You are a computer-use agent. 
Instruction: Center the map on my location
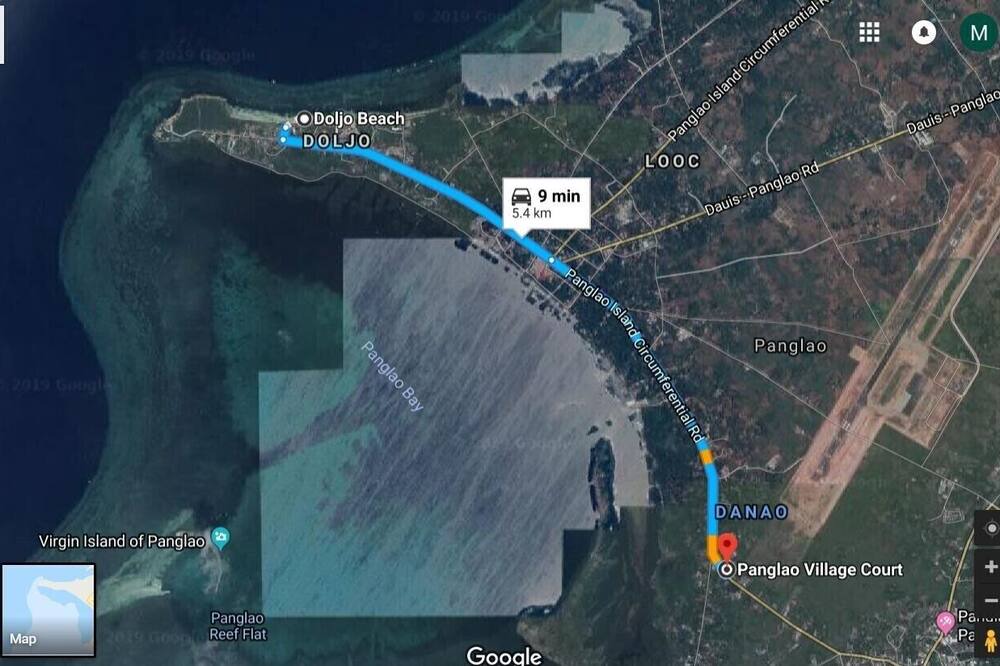pyautogui.click(x=990, y=527)
